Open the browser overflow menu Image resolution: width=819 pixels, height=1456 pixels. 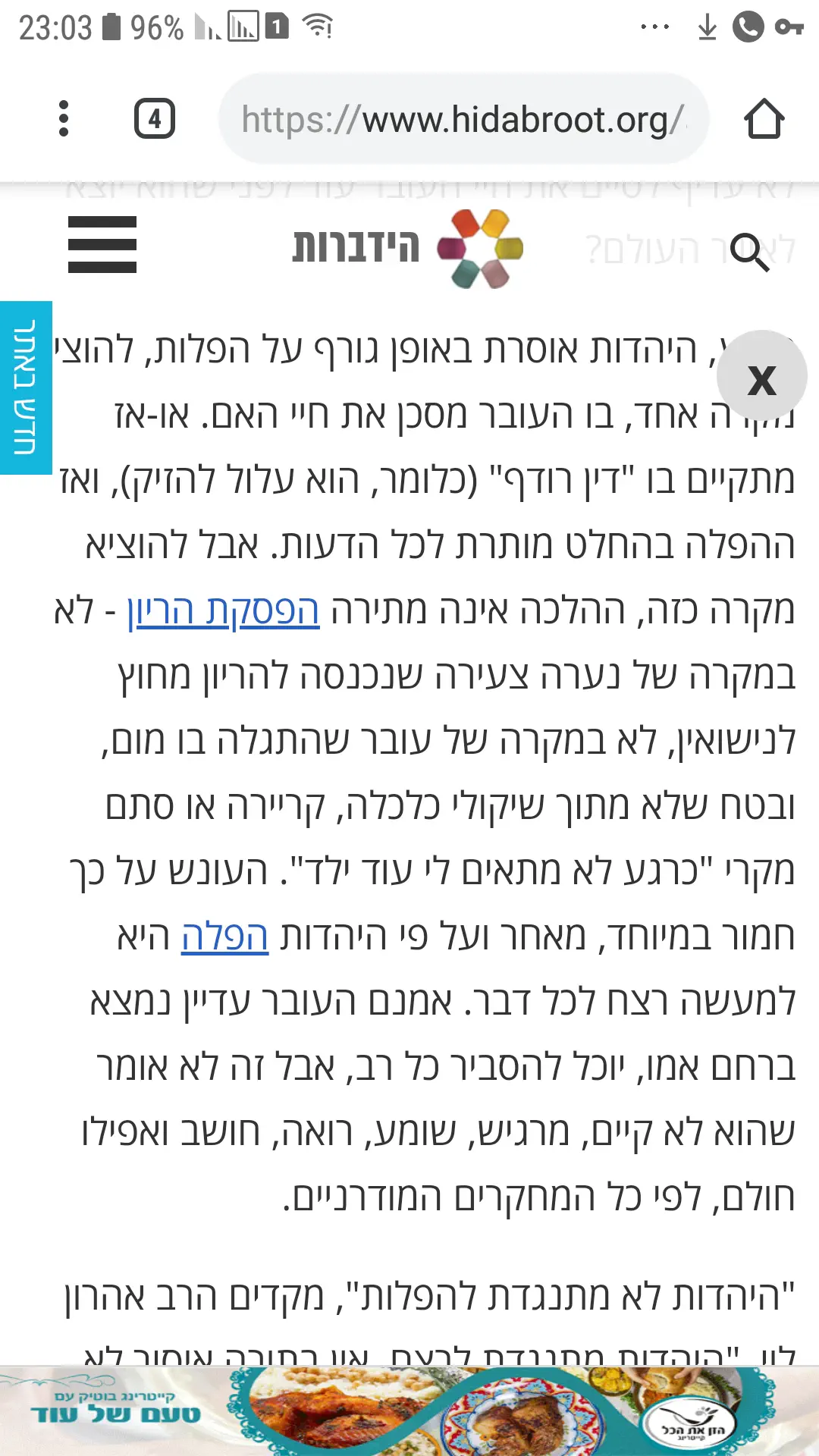tap(64, 119)
